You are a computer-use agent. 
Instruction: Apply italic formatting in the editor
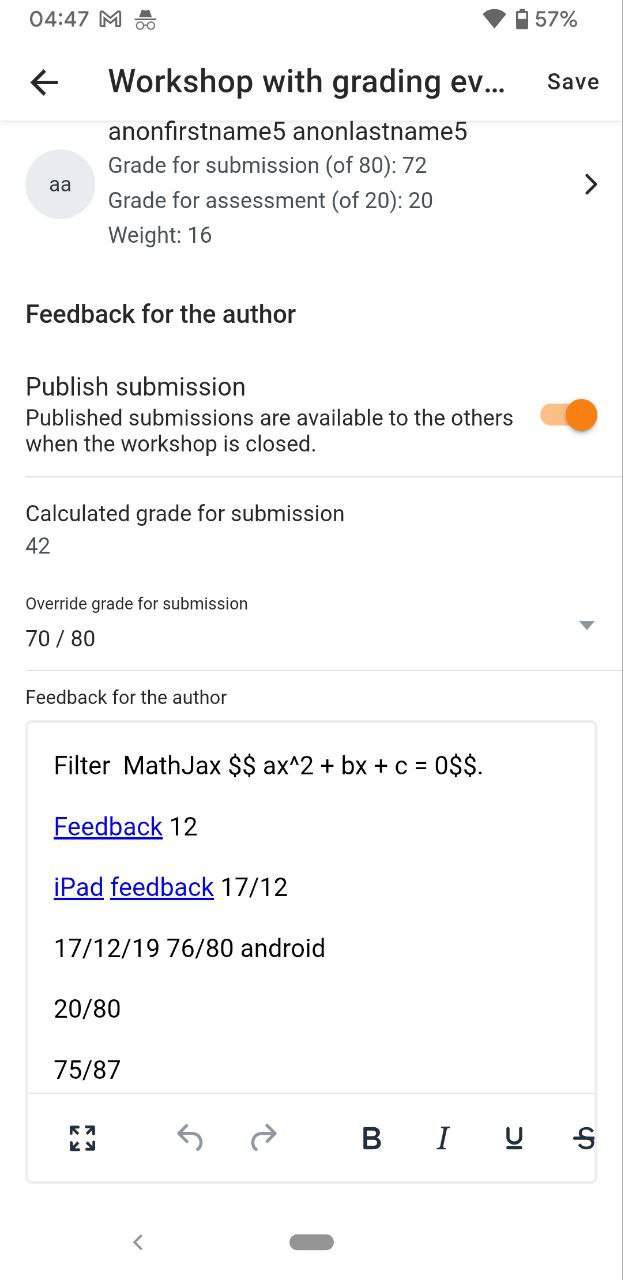(x=443, y=1138)
